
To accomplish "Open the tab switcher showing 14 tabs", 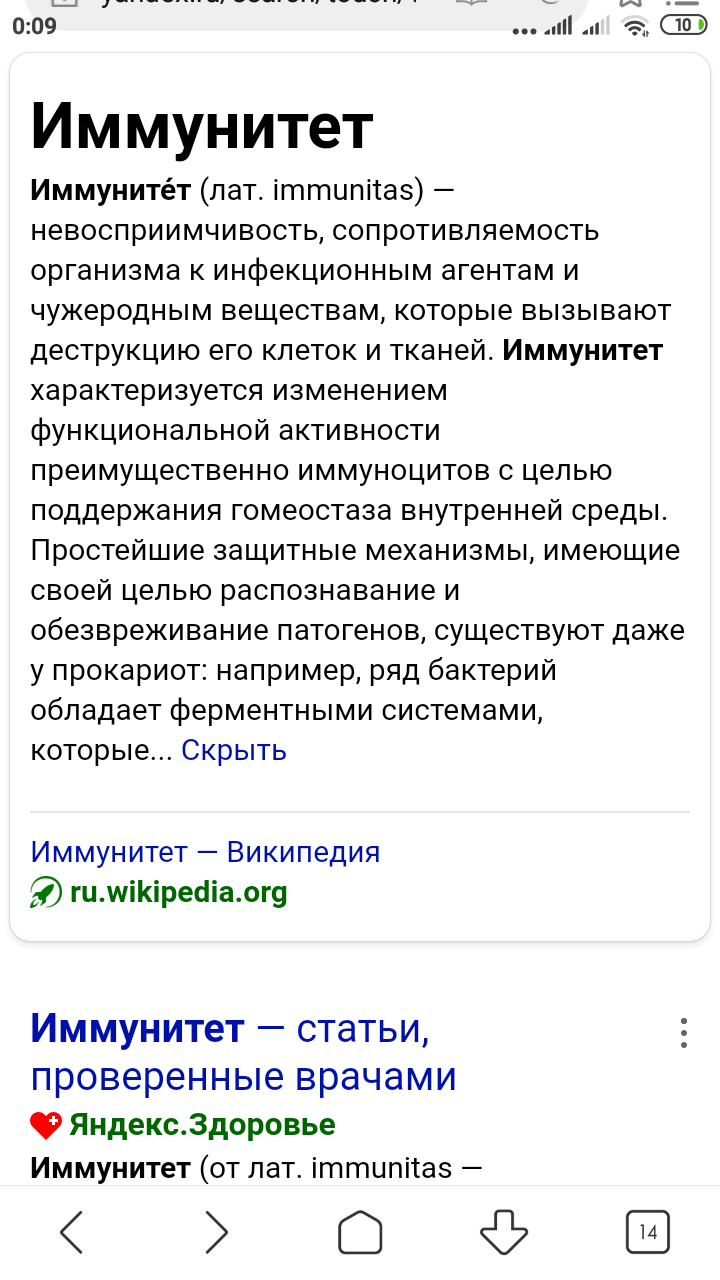I will pos(647,1231).
